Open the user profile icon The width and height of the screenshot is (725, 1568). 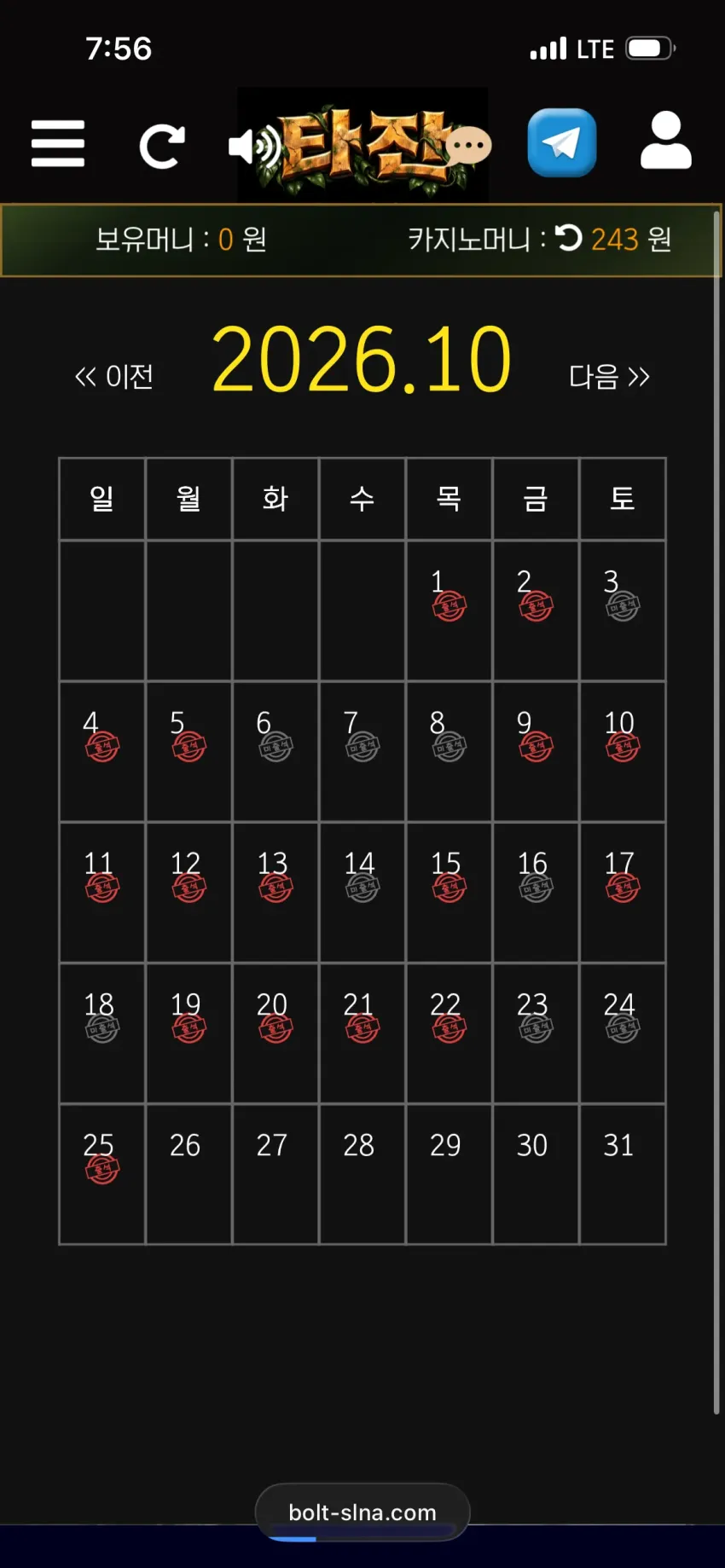point(666,141)
